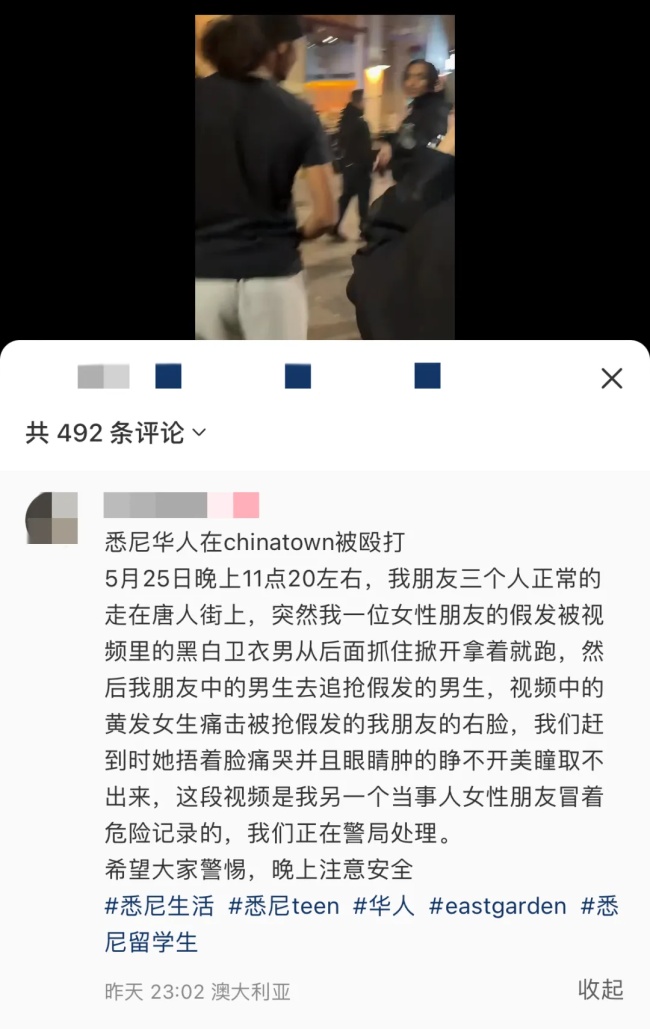
Task: Open the #悉尼生活 hashtag
Action: click(x=160, y=906)
